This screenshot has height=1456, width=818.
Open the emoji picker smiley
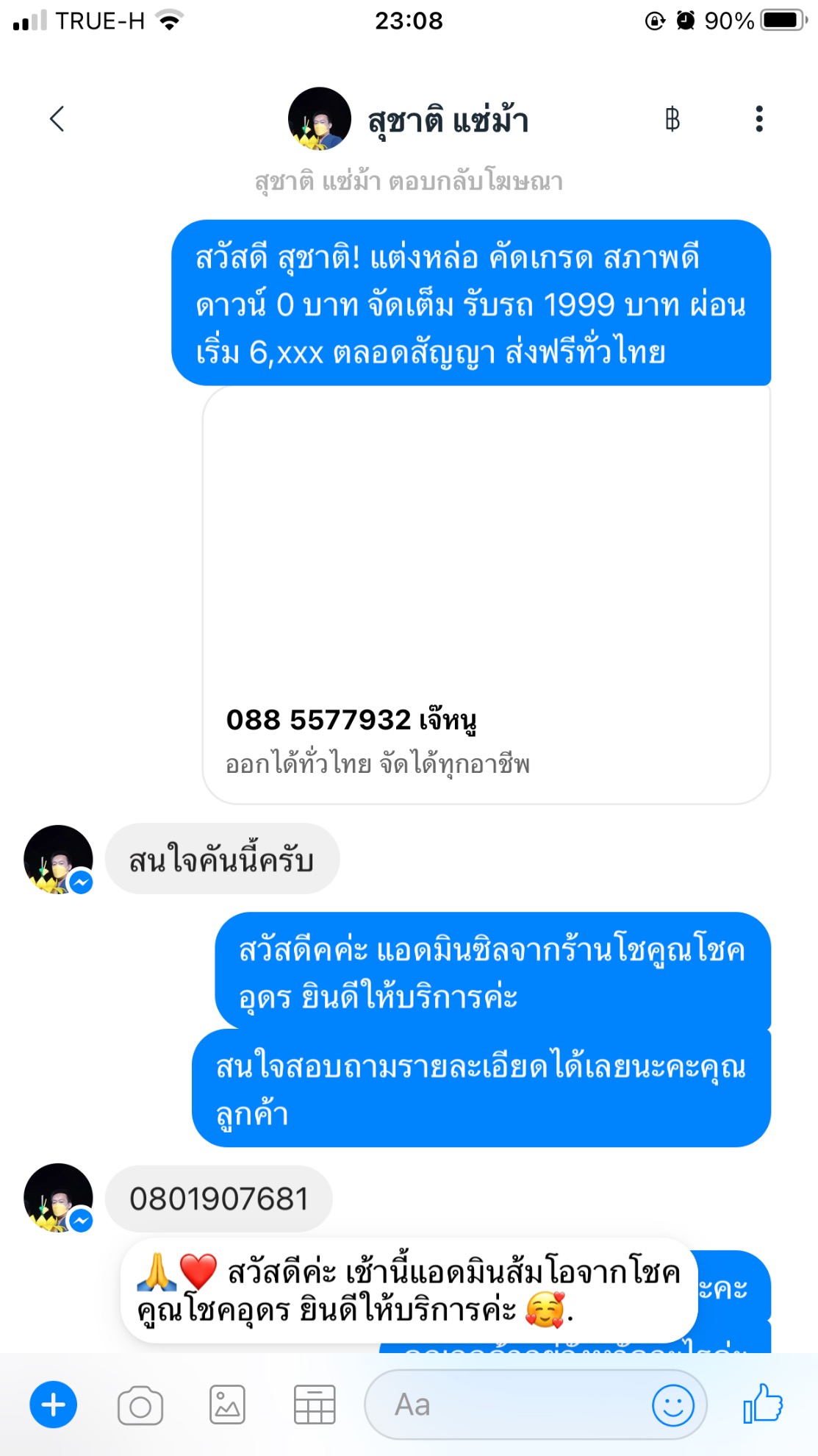pyautogui.click(x=672, y=1405)
